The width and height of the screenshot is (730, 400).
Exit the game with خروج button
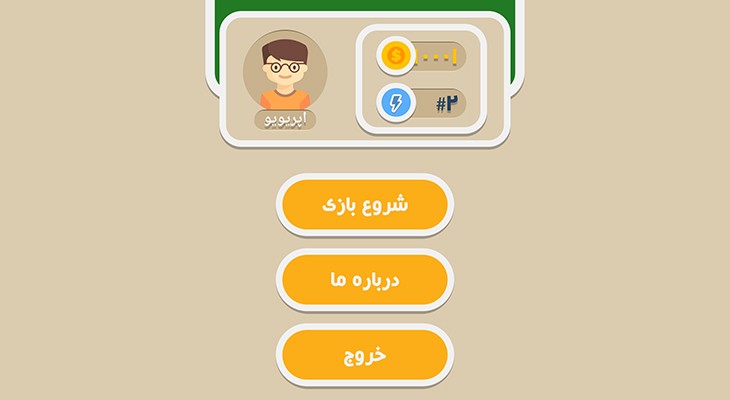click(365, 354)
